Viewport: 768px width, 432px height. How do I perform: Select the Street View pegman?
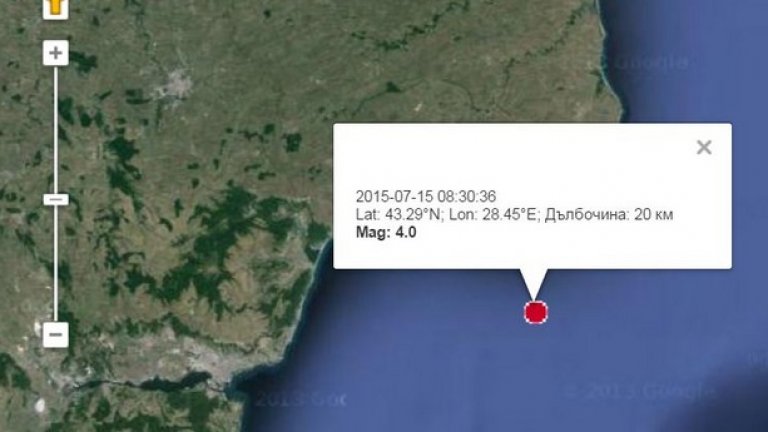tap(56, 10)
